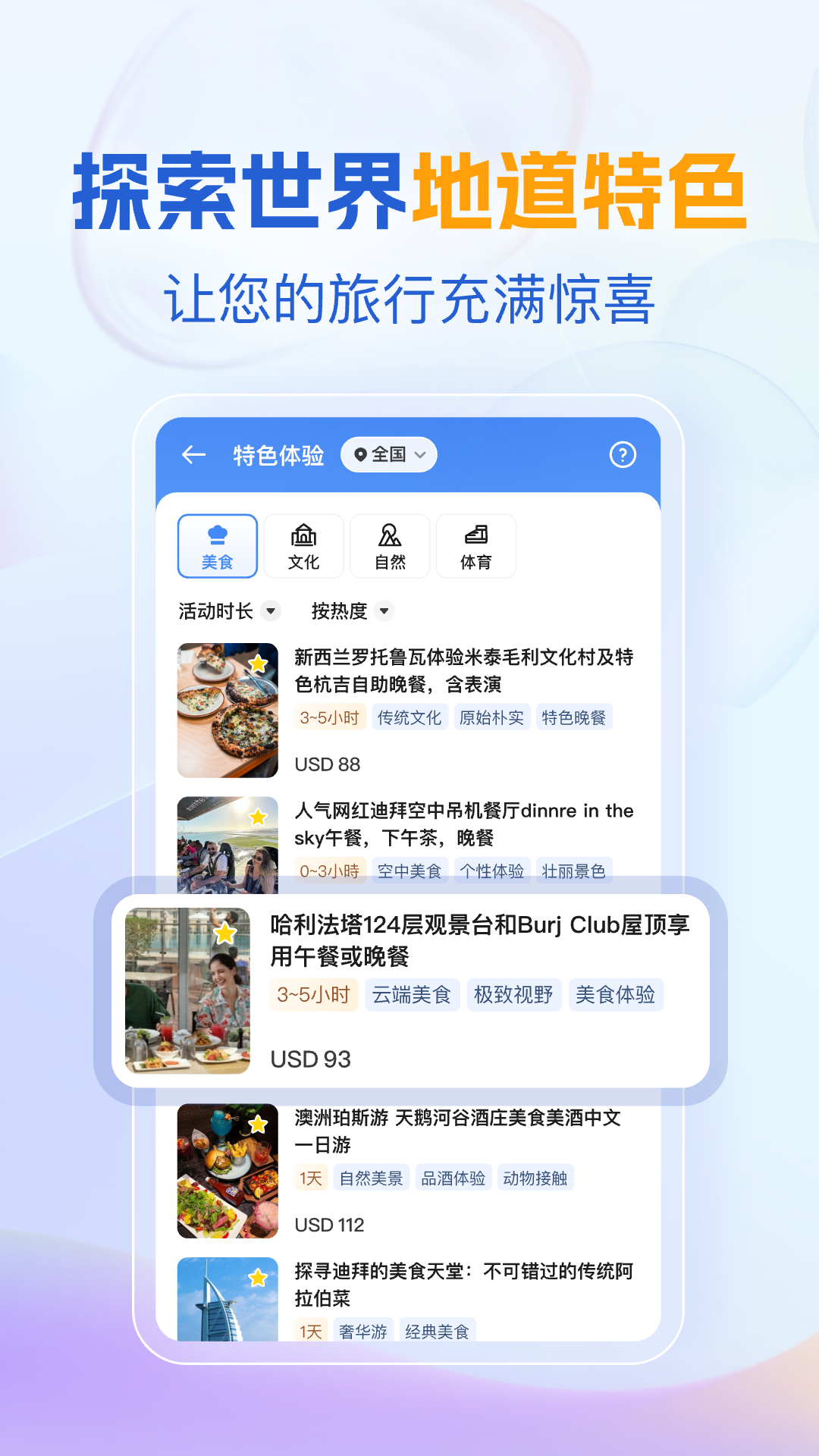This screenshot has height=1456, width=819.
Task: Open the help question mark icon
Action: point(623,454)
